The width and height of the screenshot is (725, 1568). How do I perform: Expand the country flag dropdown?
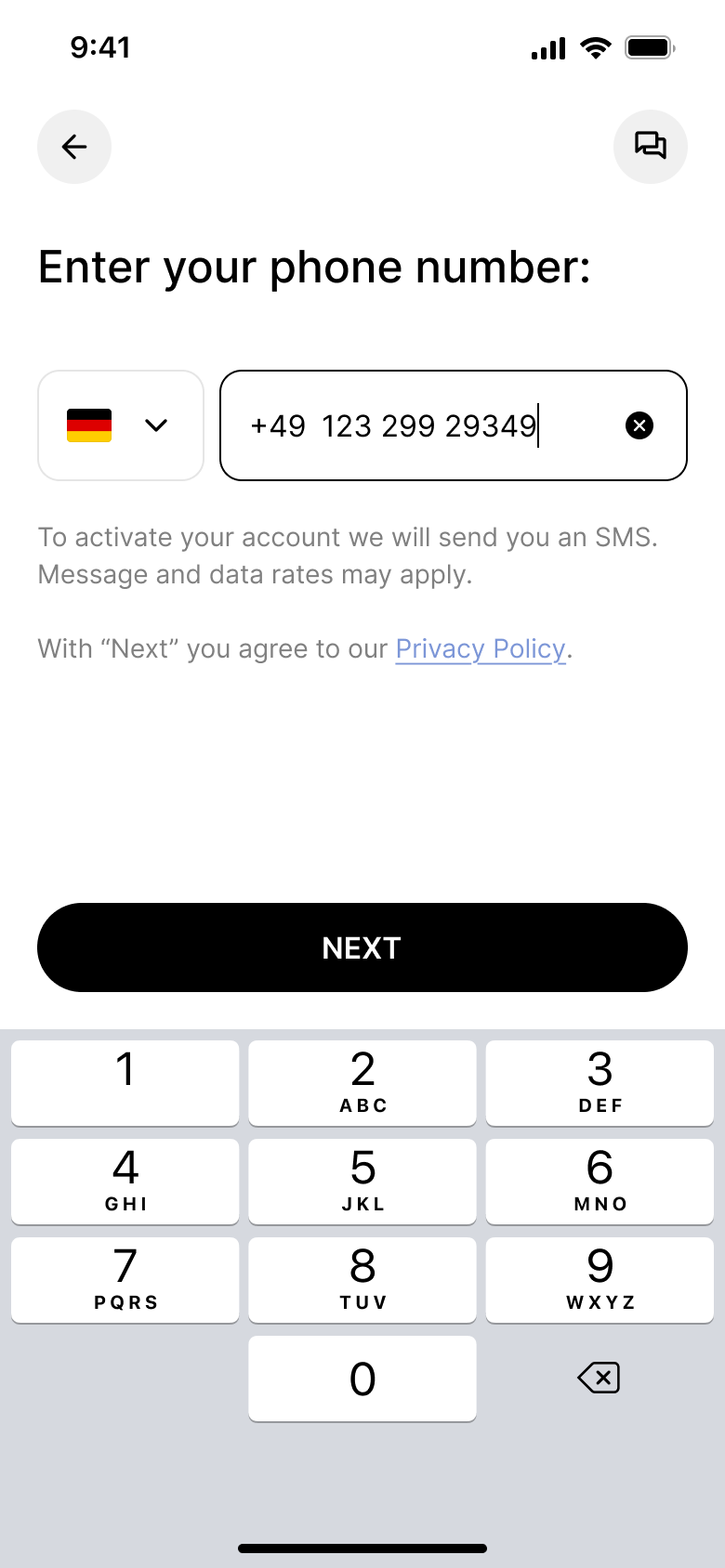pos(121,425)
